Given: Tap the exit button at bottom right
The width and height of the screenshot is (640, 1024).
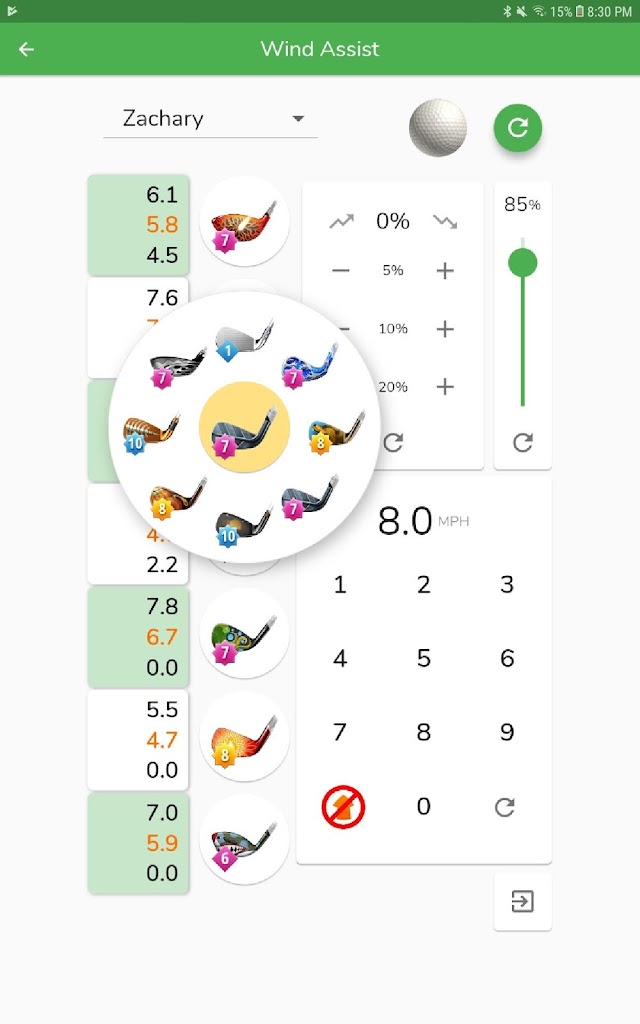Looking at the screenshot, I should [522, 902].
